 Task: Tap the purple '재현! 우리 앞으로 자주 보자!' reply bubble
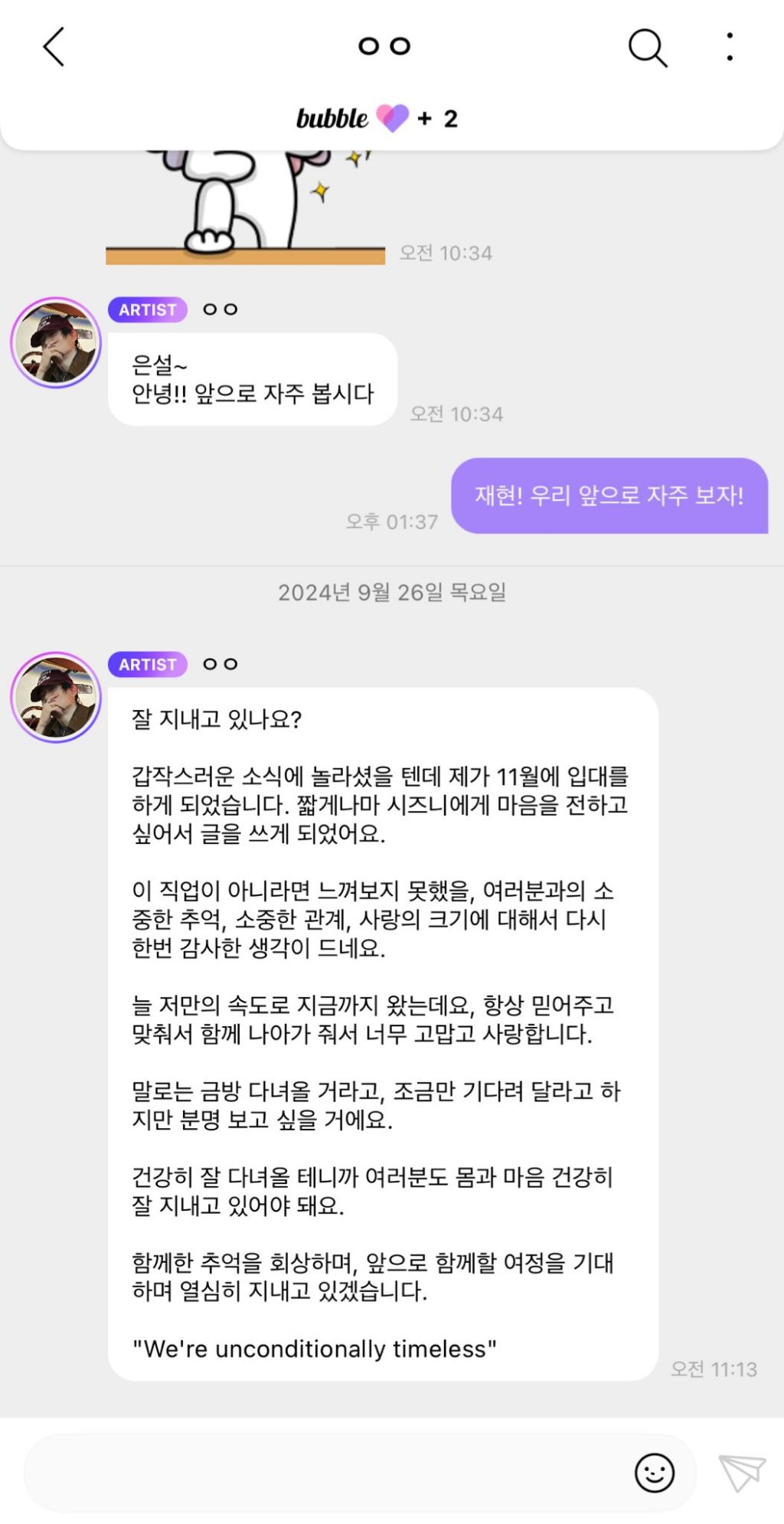point(610,496)
